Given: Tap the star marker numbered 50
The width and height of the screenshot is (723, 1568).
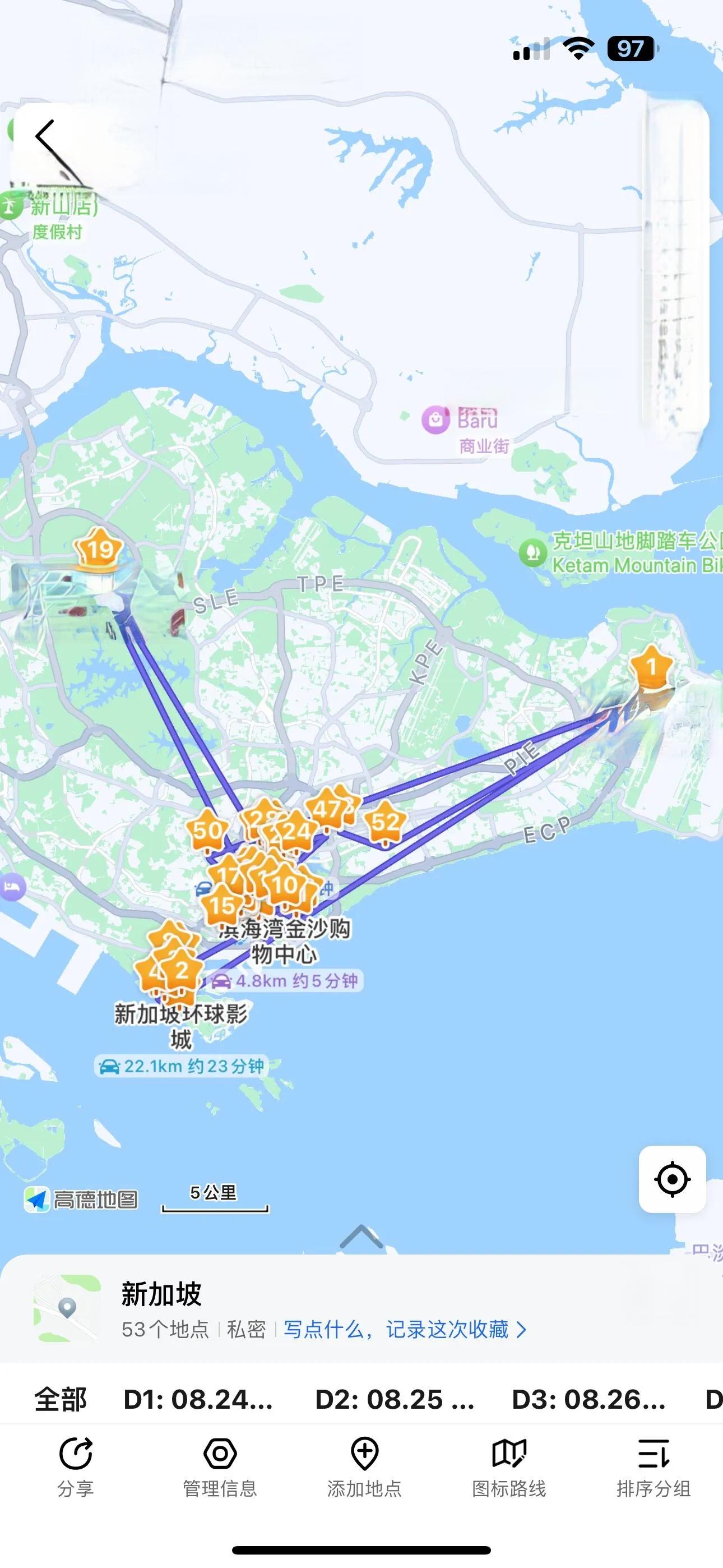Looking at the screenshot, I should pyautogui.click(x=207, y=830).
